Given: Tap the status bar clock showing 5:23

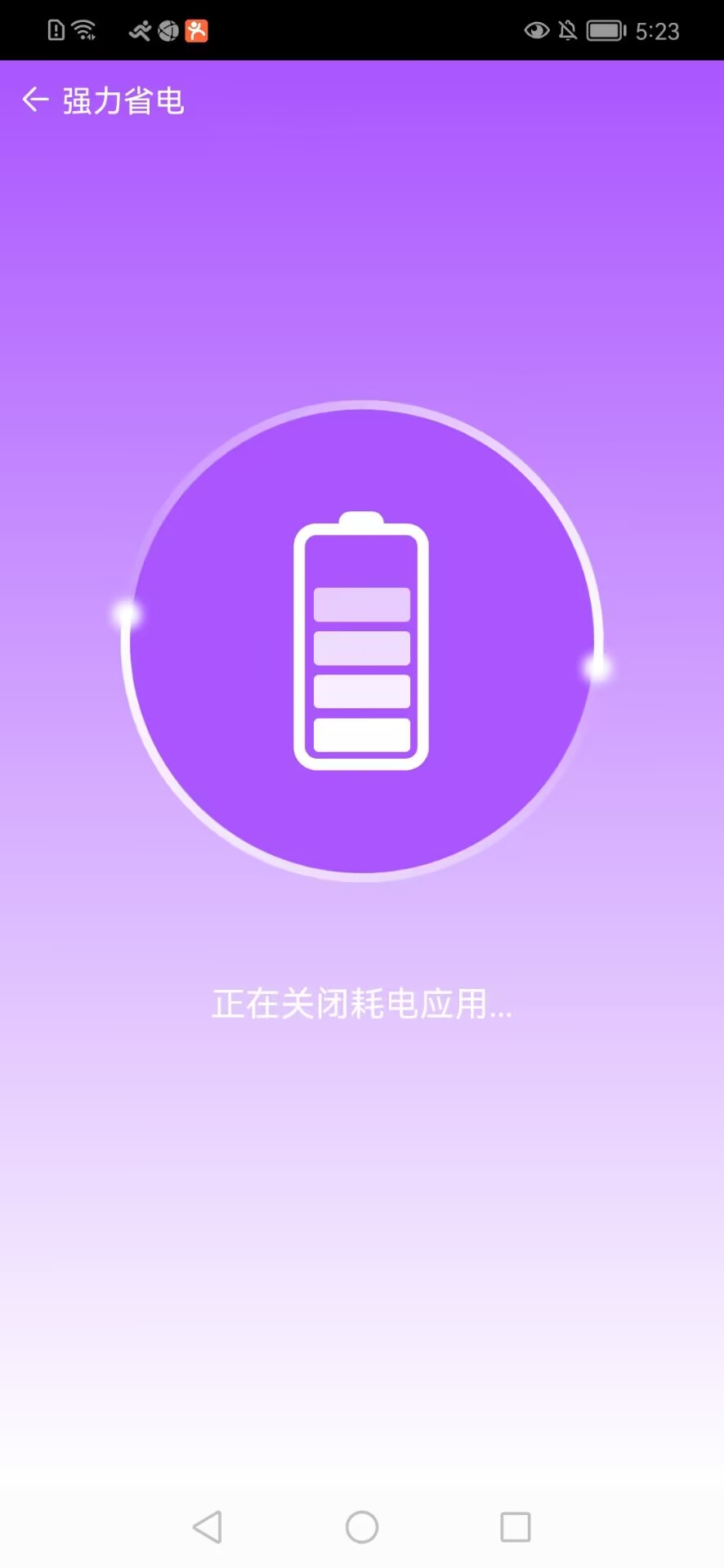Looking at the screenshot, I should 659,30.
